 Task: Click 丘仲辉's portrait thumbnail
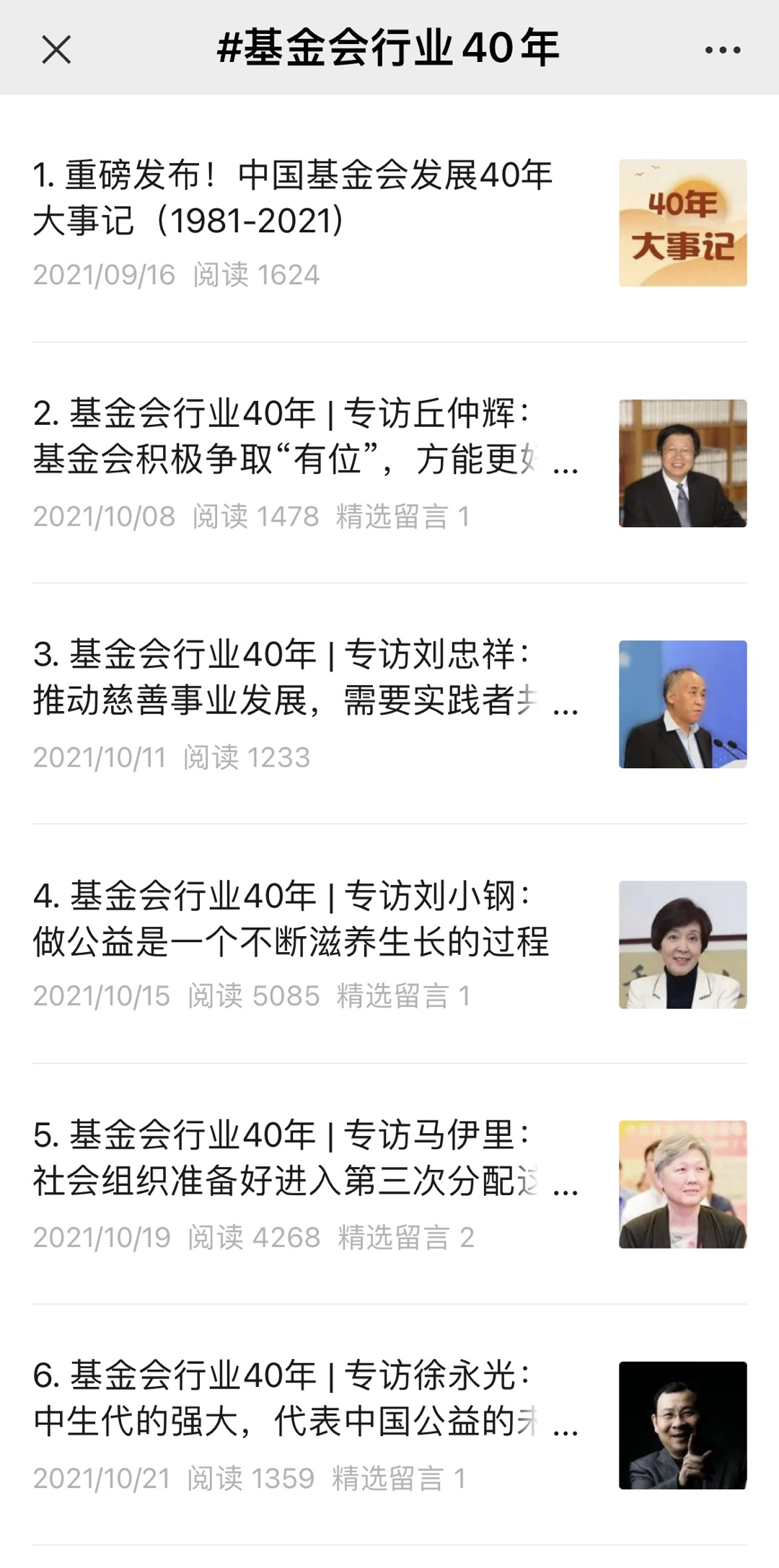pos(682,462)
